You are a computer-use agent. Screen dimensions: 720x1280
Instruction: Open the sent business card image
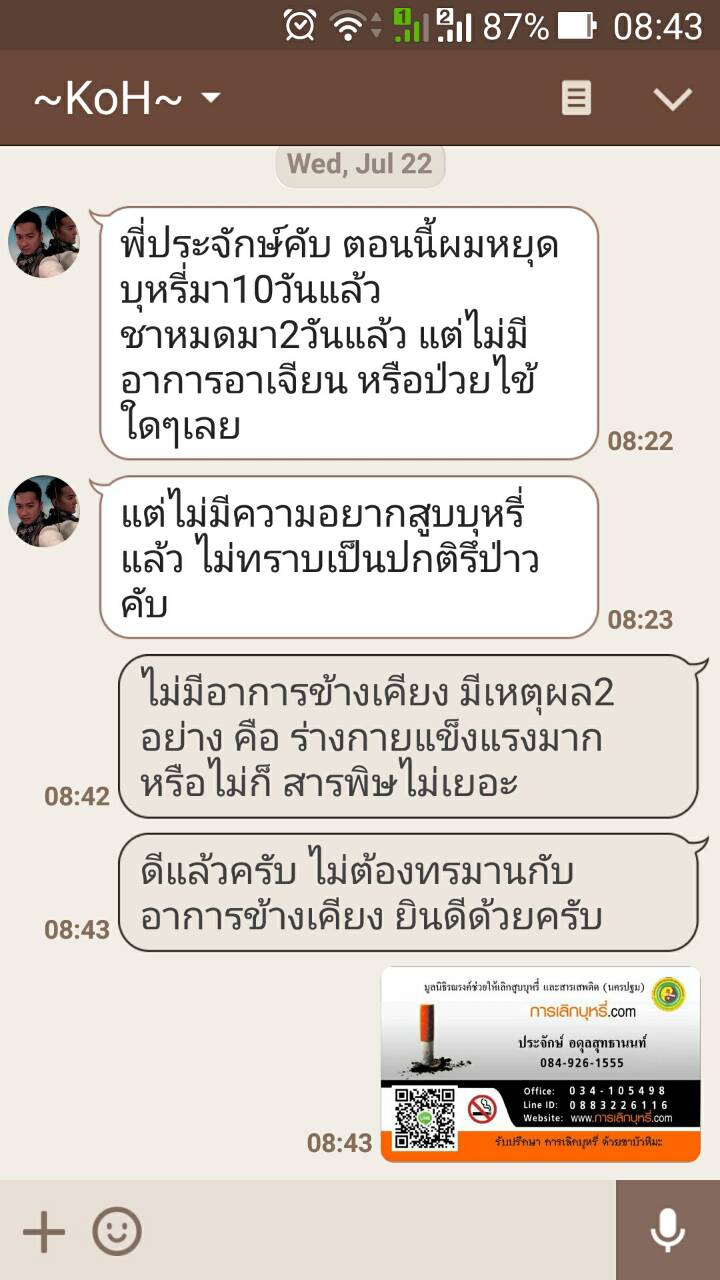[x=540, y=1064]
